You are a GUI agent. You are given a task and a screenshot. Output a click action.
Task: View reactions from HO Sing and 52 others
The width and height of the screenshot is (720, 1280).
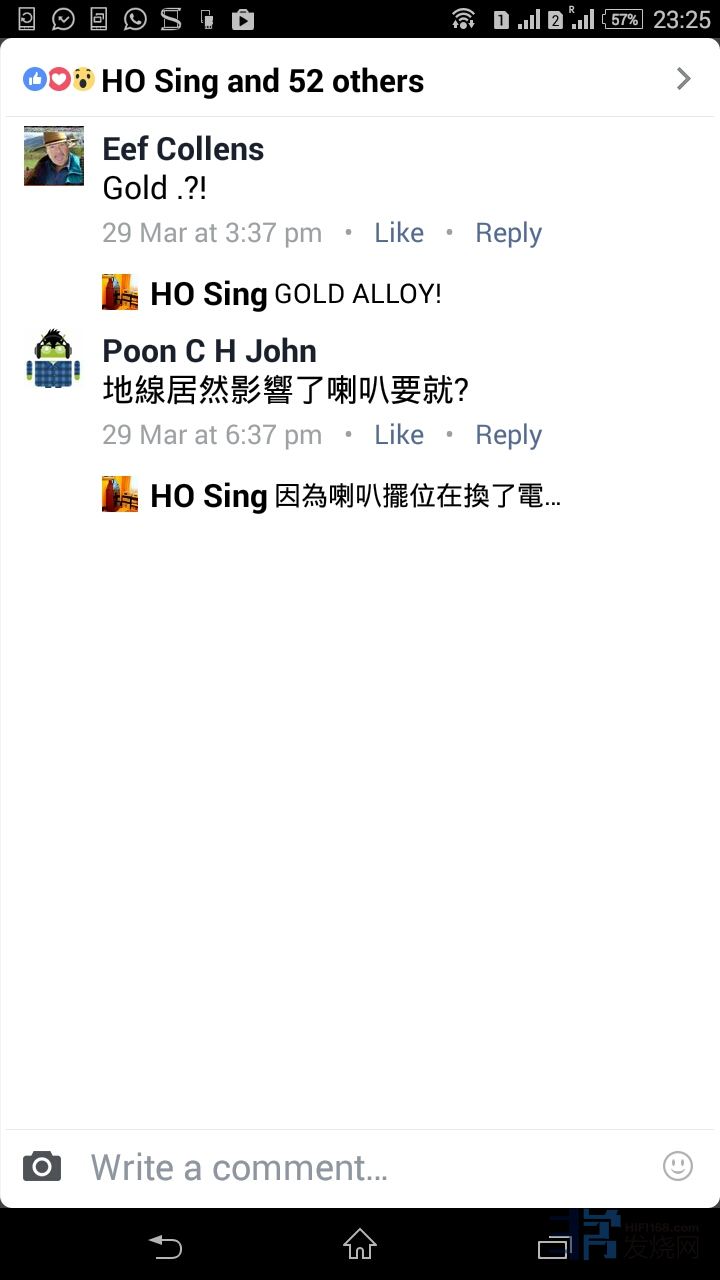[x=262, y=81]
